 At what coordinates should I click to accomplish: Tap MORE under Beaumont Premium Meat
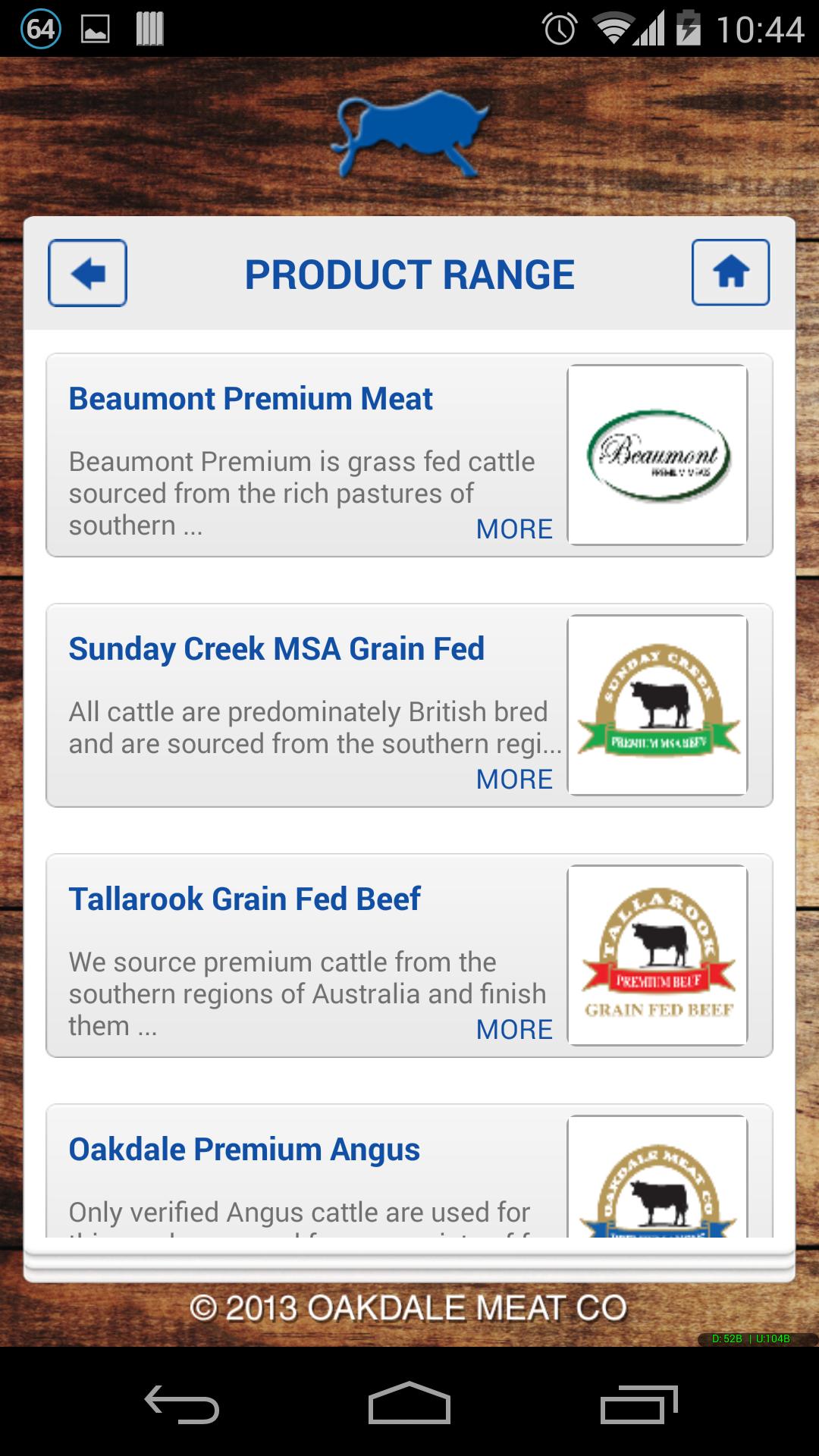pos(514,529)
